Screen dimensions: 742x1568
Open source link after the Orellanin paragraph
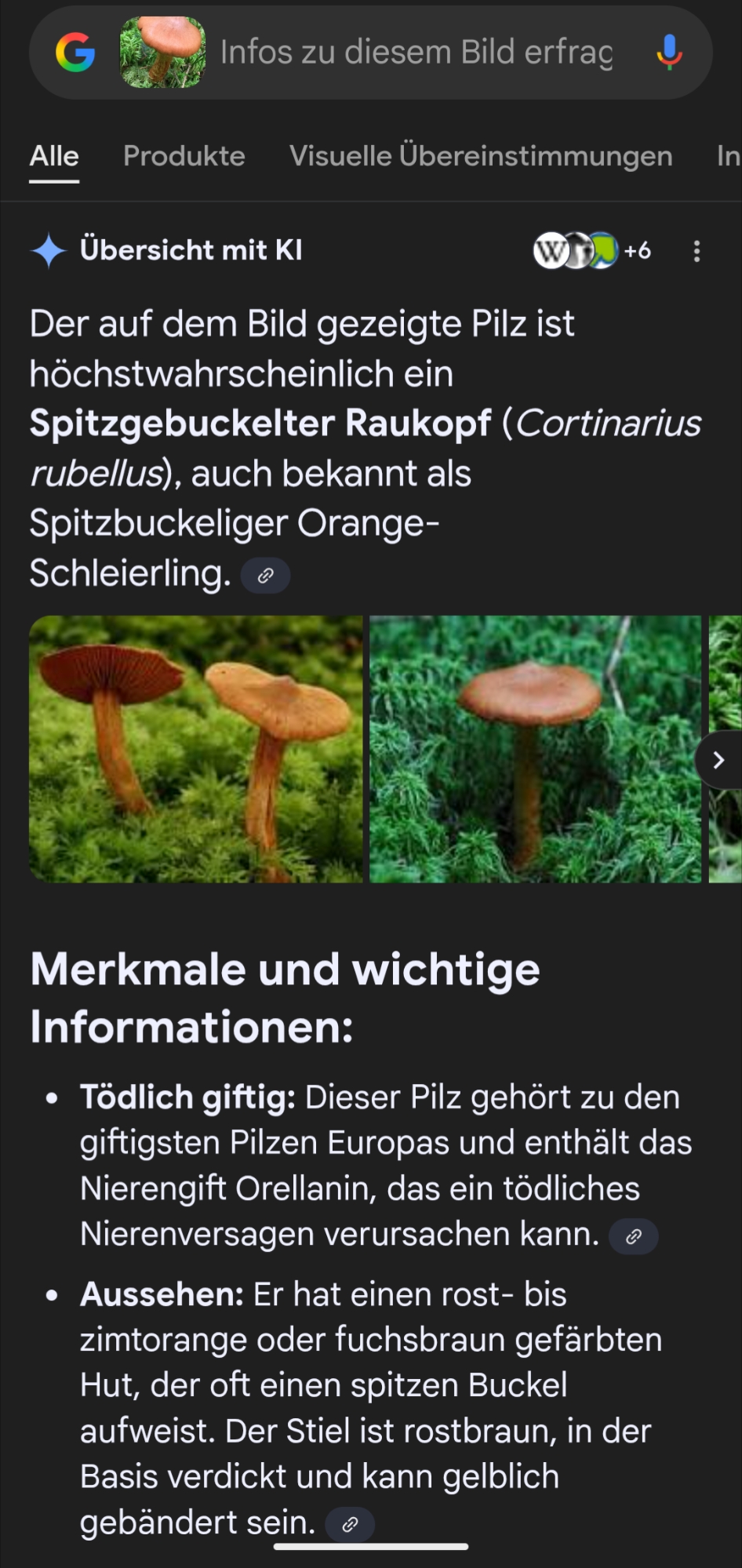633,1236
